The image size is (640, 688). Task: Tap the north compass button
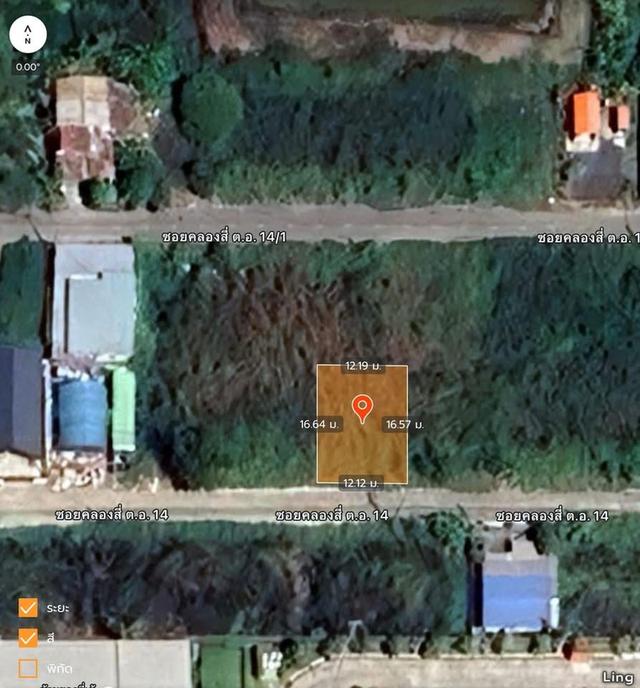28,35
